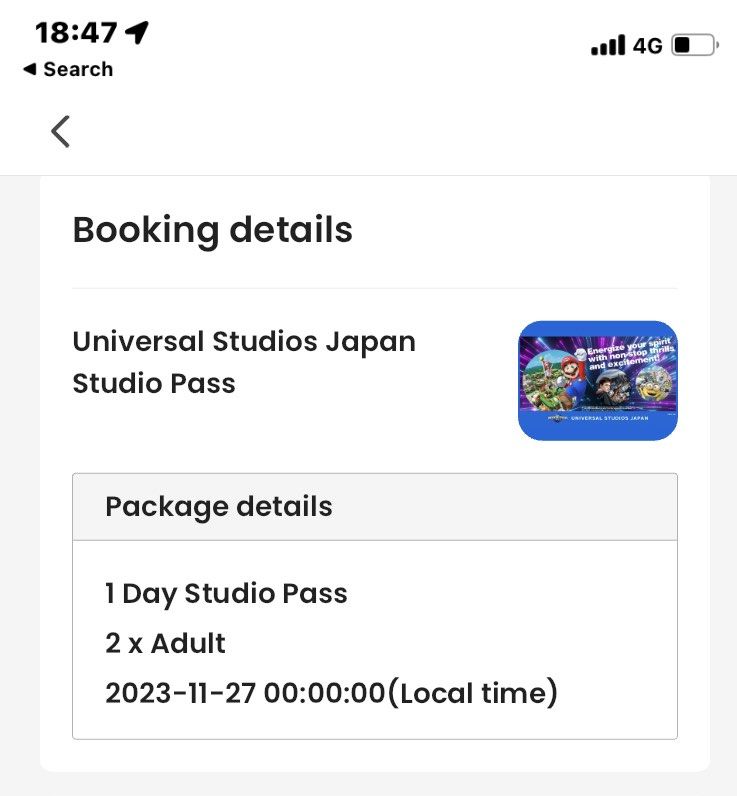The width and height of the screenshot is (737, 796).
Task: Open the Universal Studios Japan pass image
Action: 597,381
